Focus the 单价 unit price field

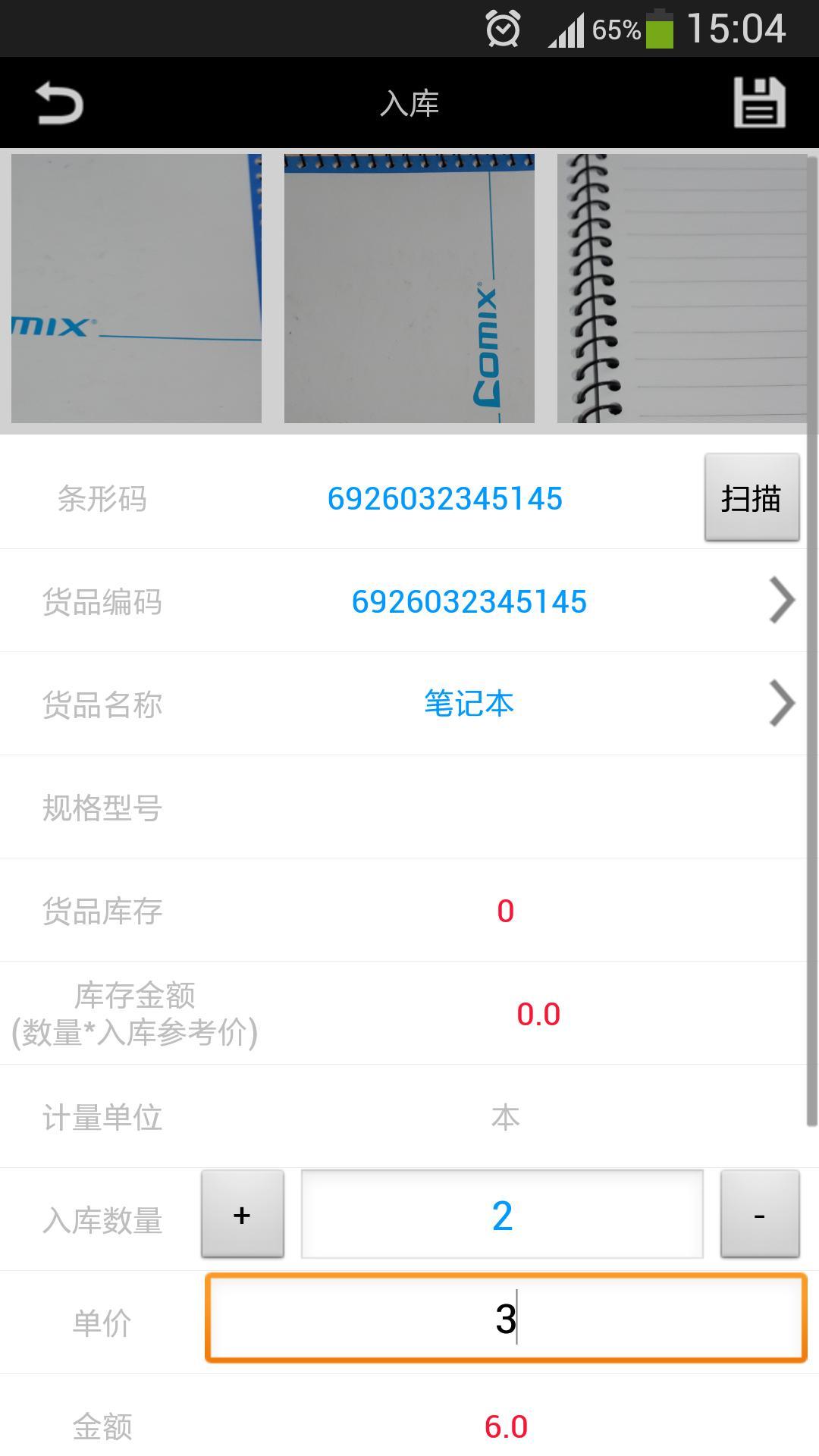[x=506, y=1319]
